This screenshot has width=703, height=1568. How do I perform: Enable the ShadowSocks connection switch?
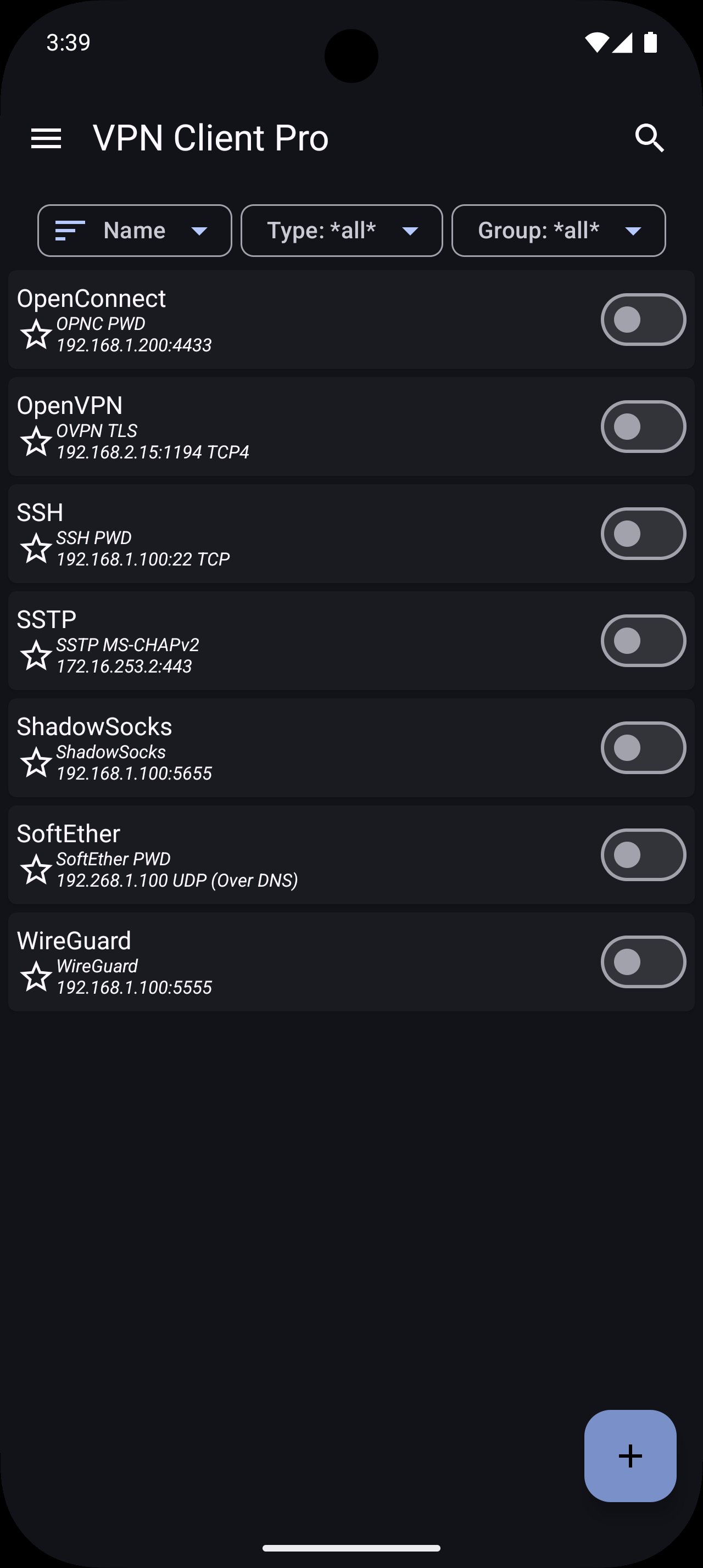643,748
